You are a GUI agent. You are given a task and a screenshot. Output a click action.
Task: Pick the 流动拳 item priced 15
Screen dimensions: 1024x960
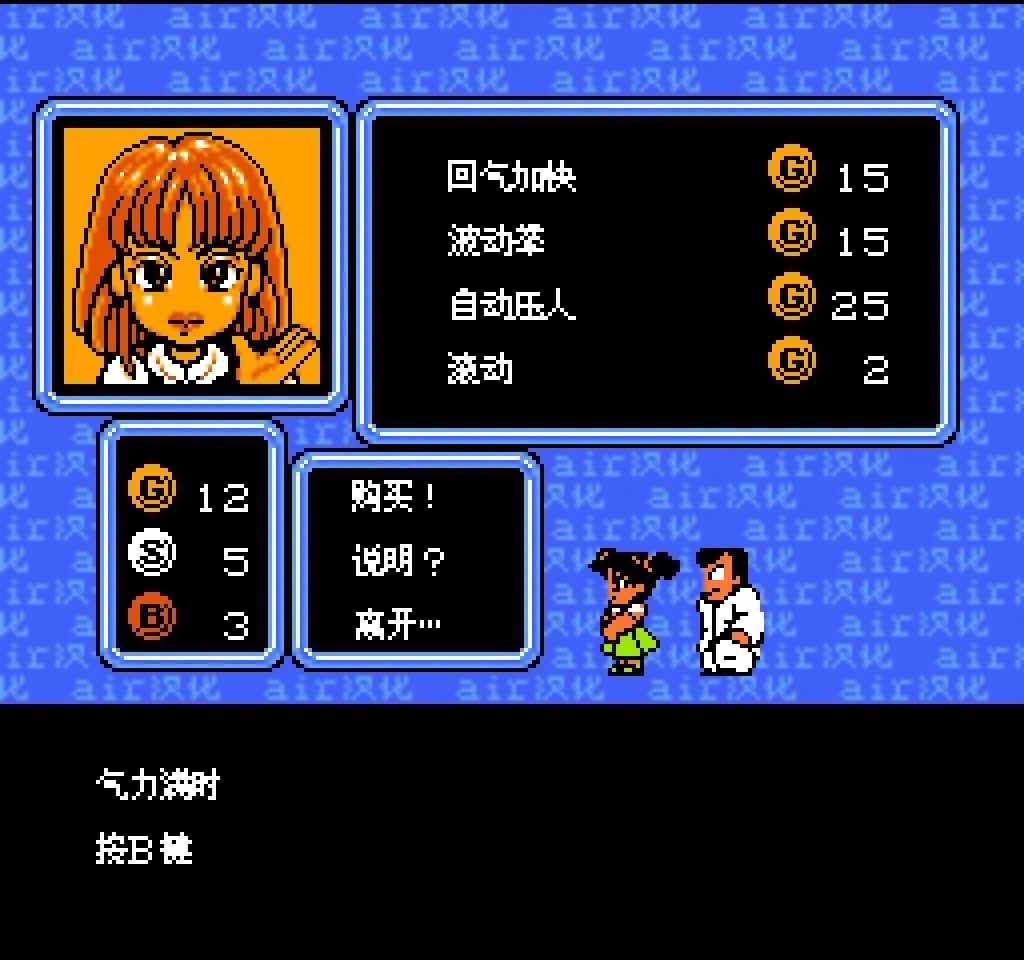click(x=496, y=241)
